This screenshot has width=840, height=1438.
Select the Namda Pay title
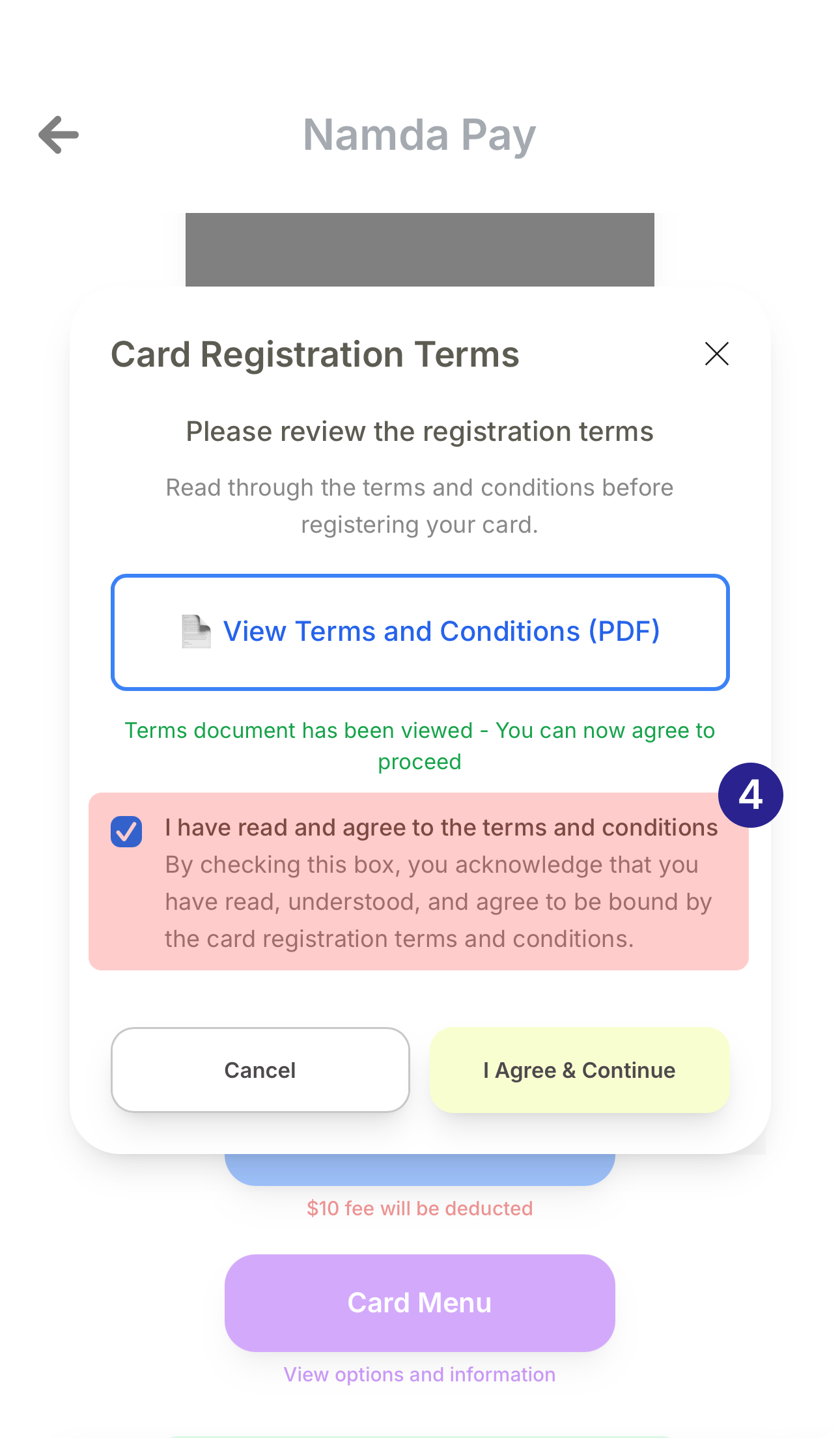(419, 134)
